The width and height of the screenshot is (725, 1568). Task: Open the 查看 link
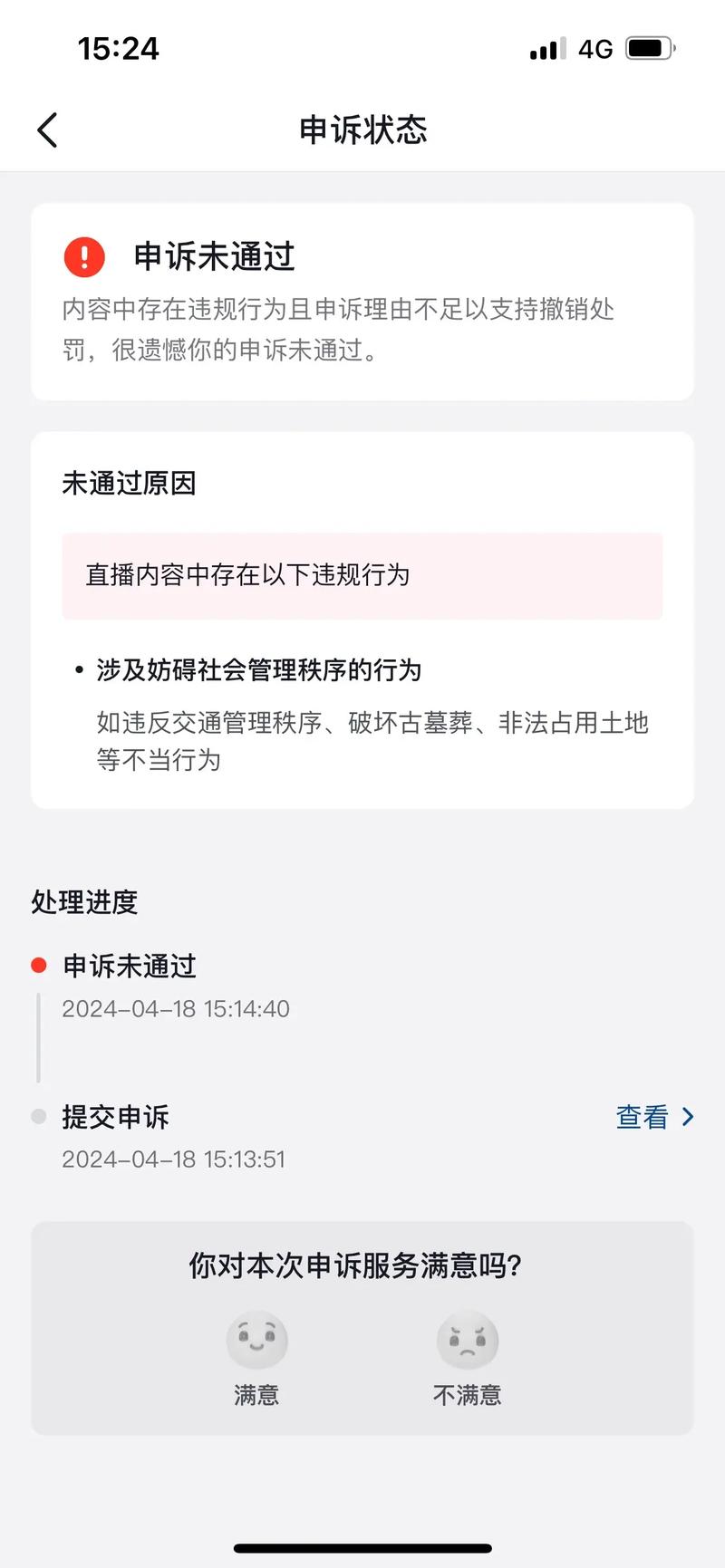click(x=641, y=1116)
